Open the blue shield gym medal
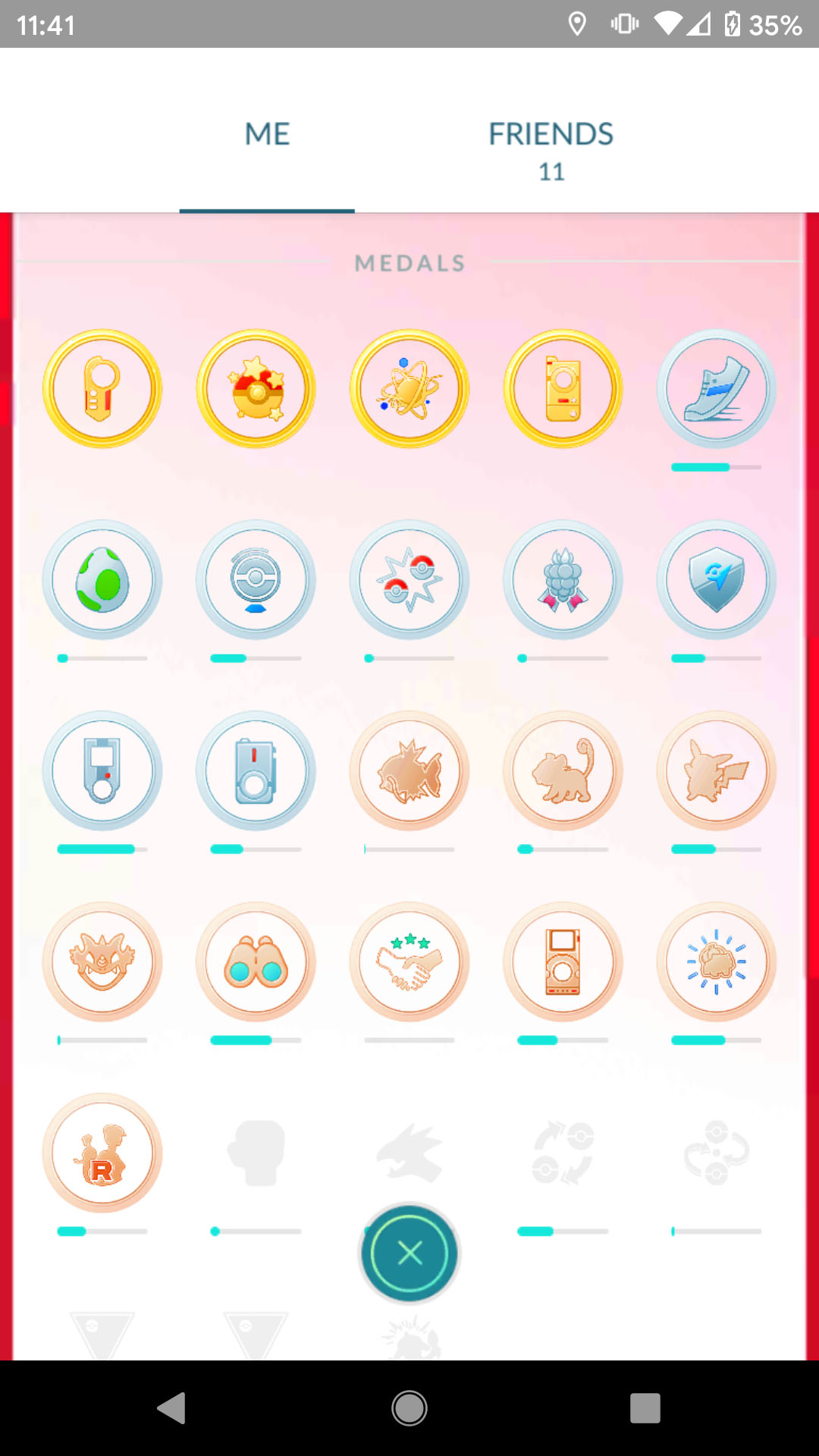 click(717, 580)
